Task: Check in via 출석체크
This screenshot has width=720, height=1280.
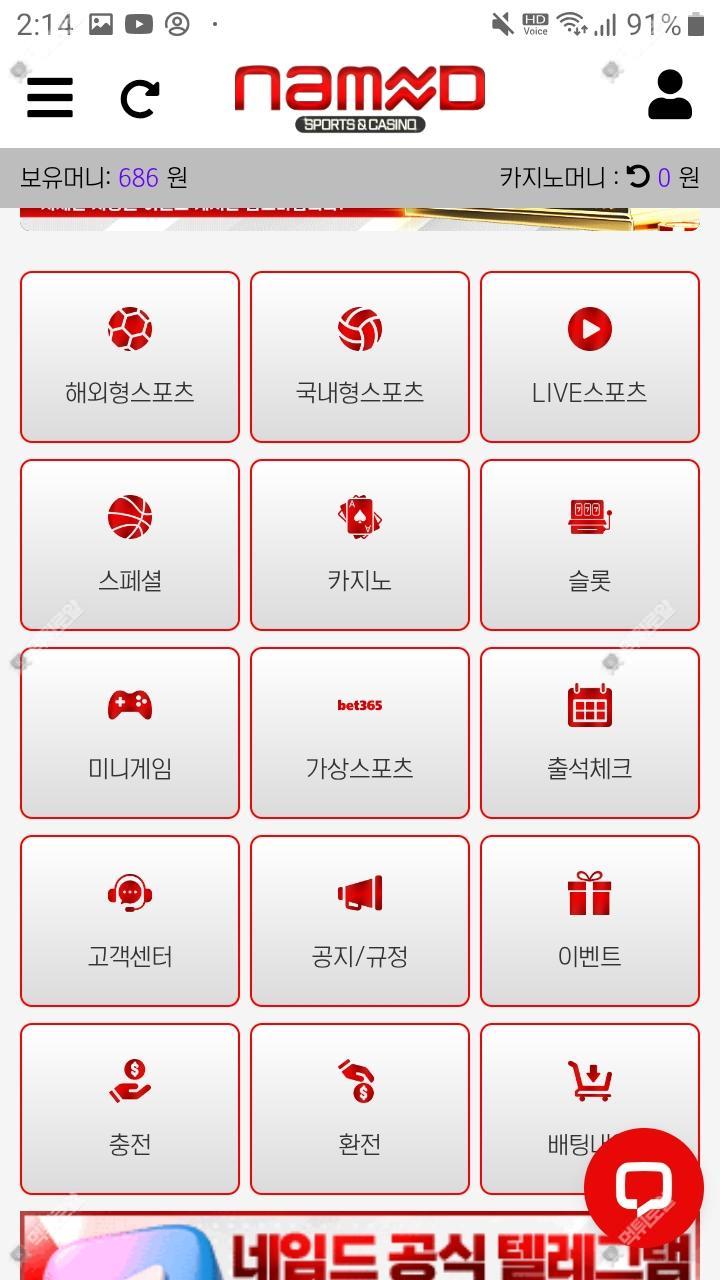Action: click(x=590, y=733)
